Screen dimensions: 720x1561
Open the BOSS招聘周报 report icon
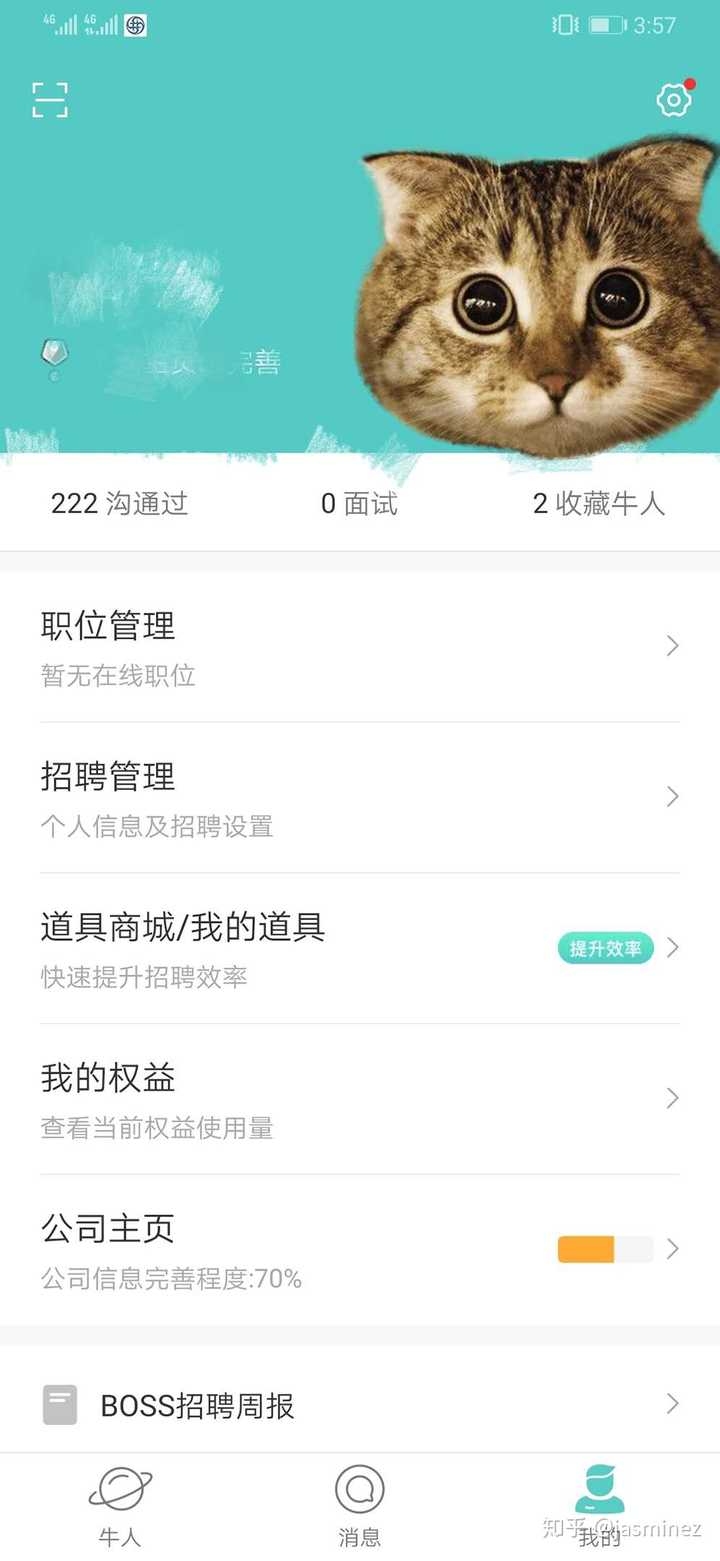point(59,1403)
